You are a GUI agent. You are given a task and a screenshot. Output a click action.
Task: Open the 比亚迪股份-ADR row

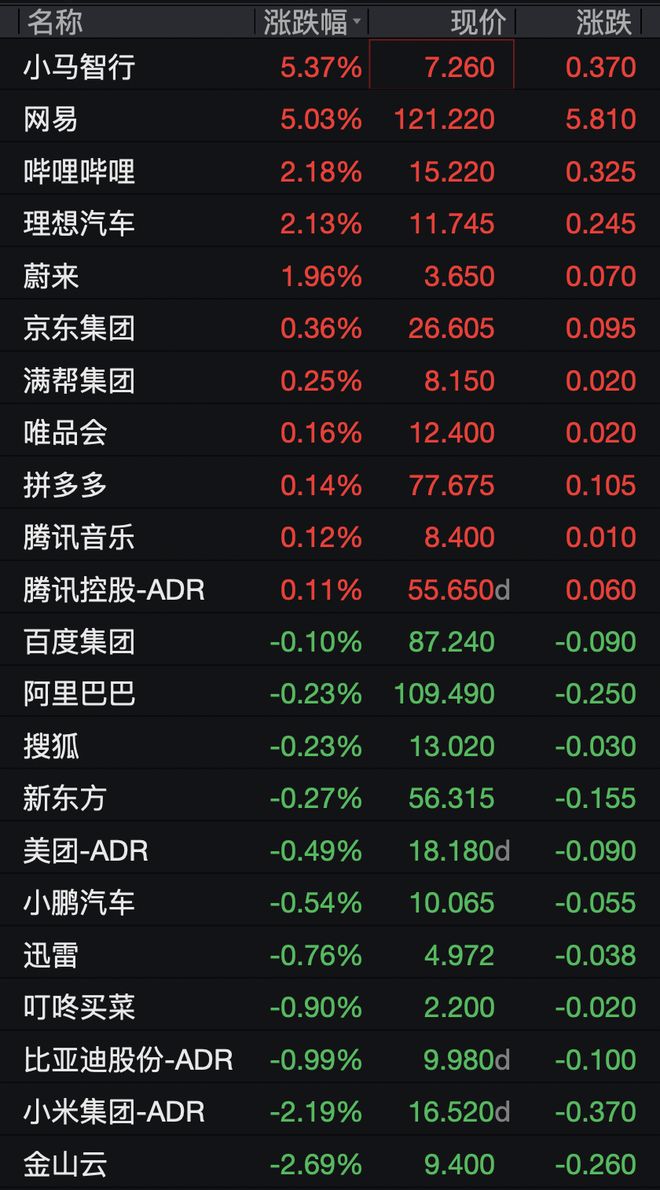click(330, 1059)
